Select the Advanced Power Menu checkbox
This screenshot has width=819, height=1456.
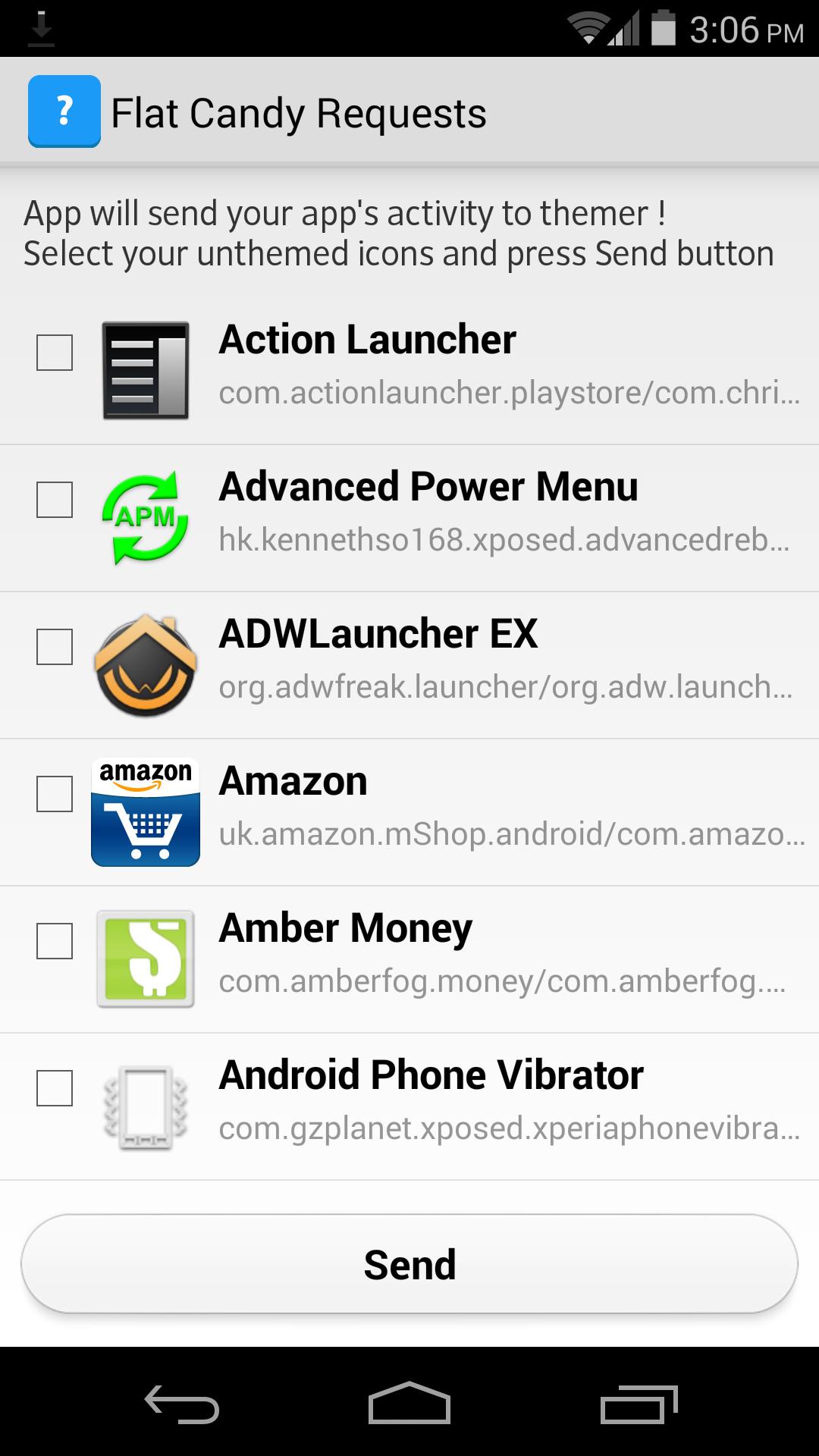tap(55, 500)
